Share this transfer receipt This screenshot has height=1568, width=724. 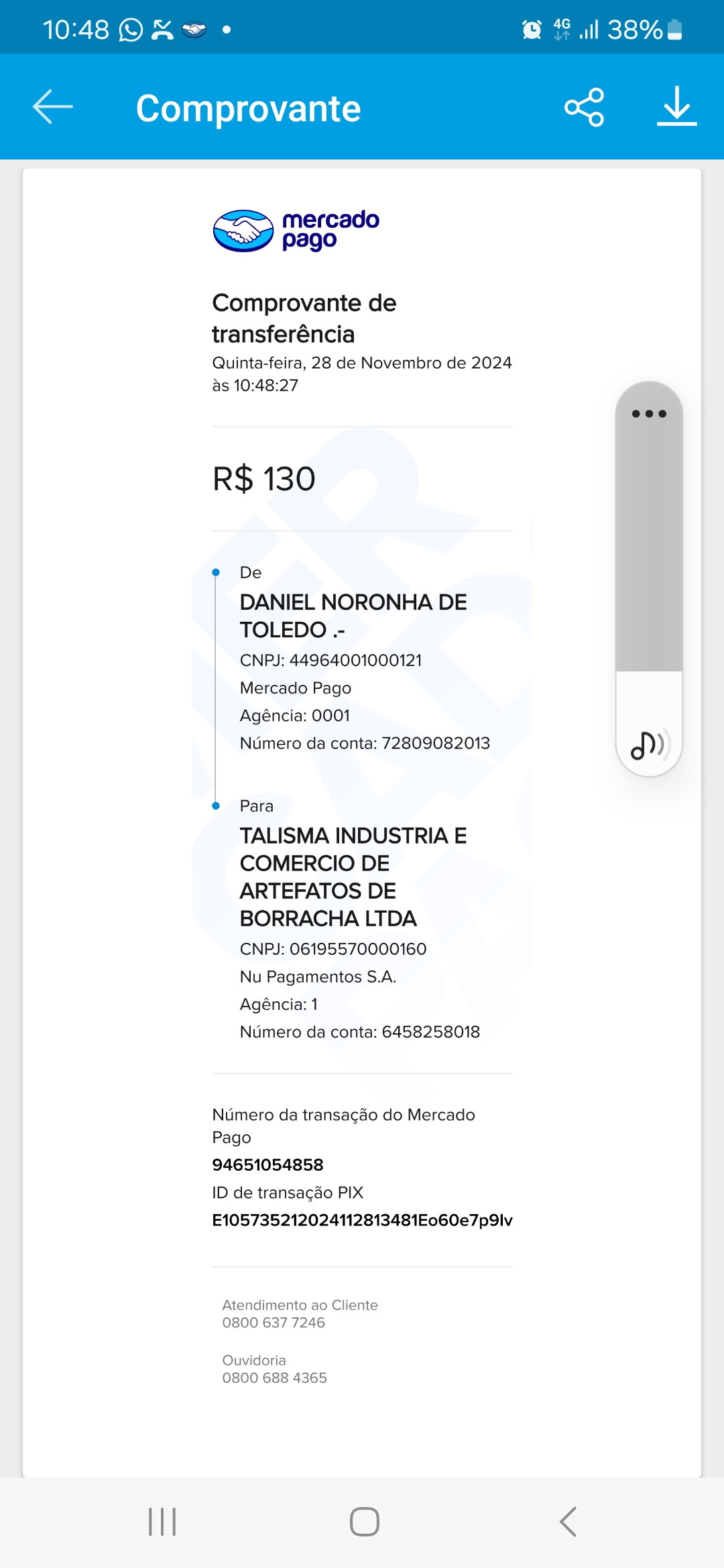(x=584, y=107)
